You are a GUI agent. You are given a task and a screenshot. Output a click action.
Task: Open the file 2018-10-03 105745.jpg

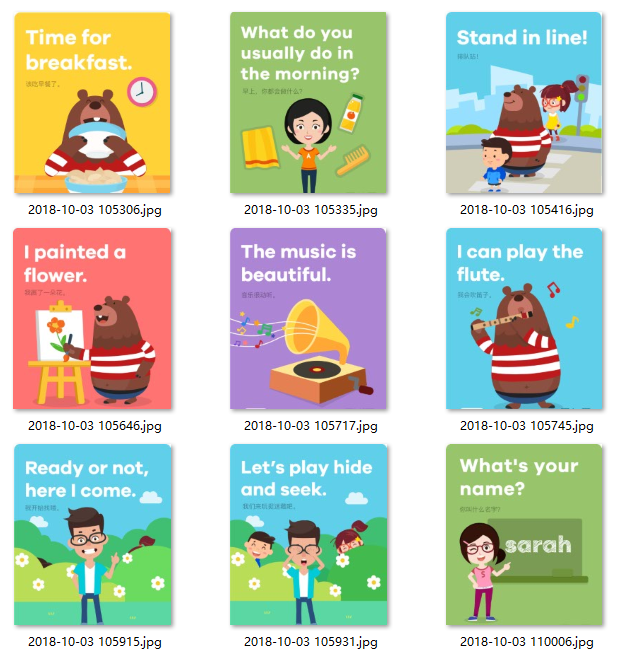click(x=524, y=319)
